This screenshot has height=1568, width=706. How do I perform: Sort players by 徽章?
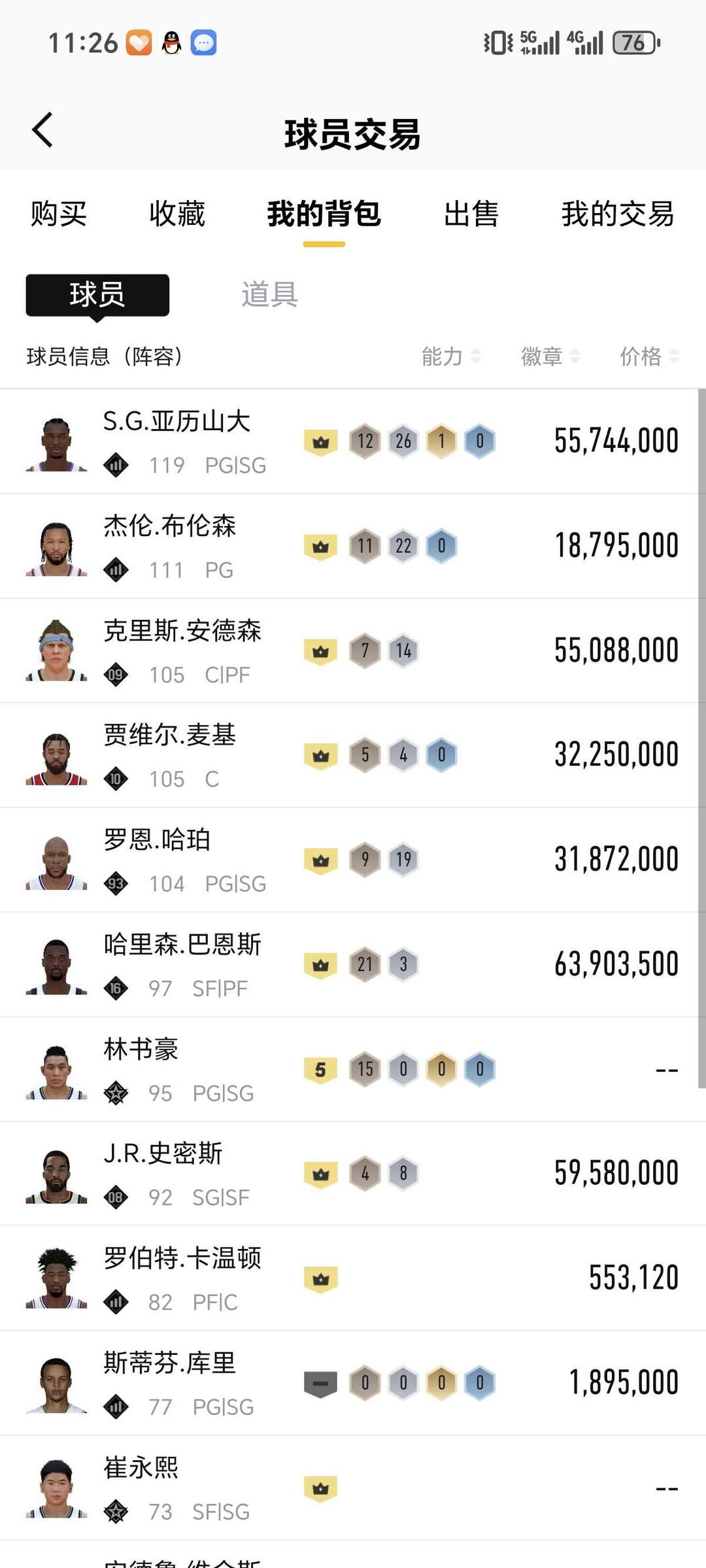(x=550, y=356)
